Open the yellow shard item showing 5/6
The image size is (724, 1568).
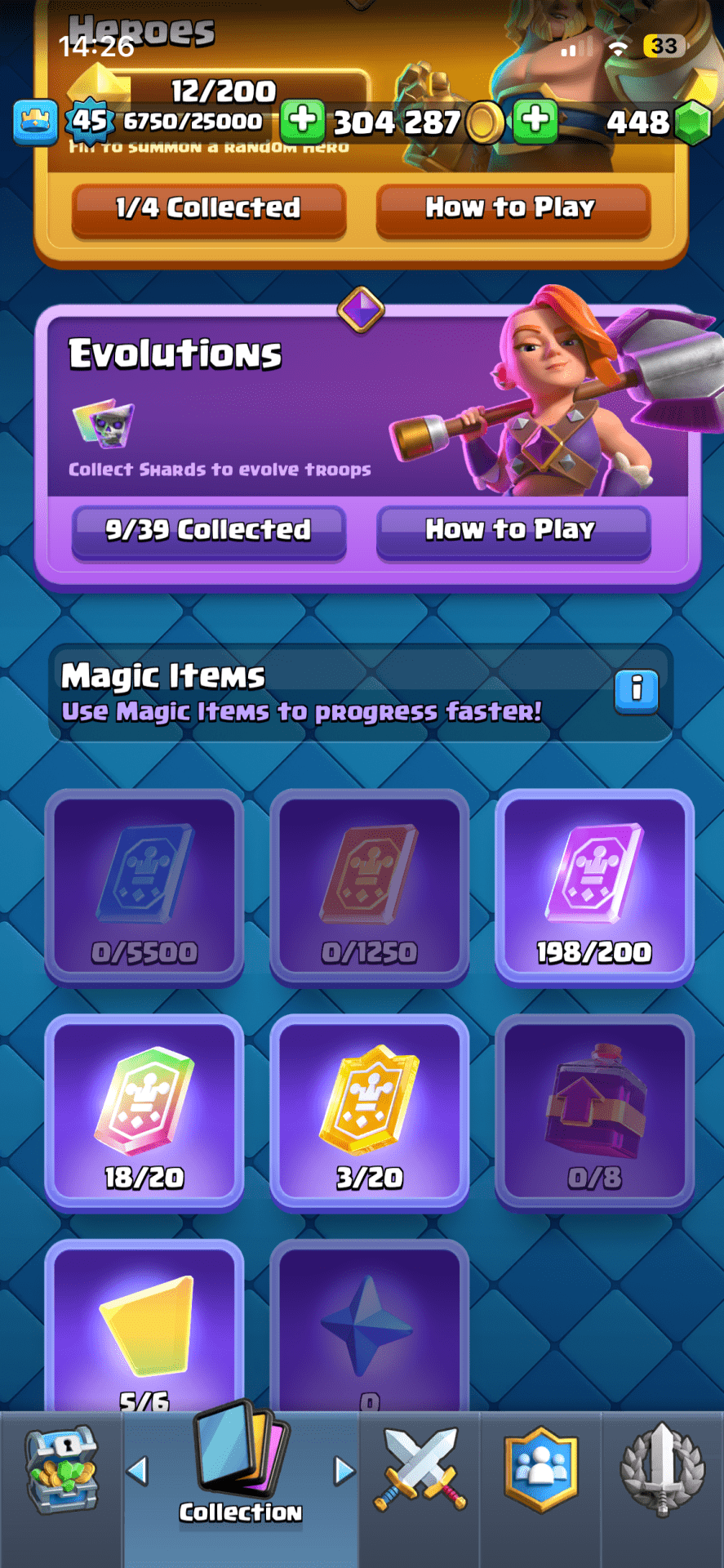coord(144,1327)
